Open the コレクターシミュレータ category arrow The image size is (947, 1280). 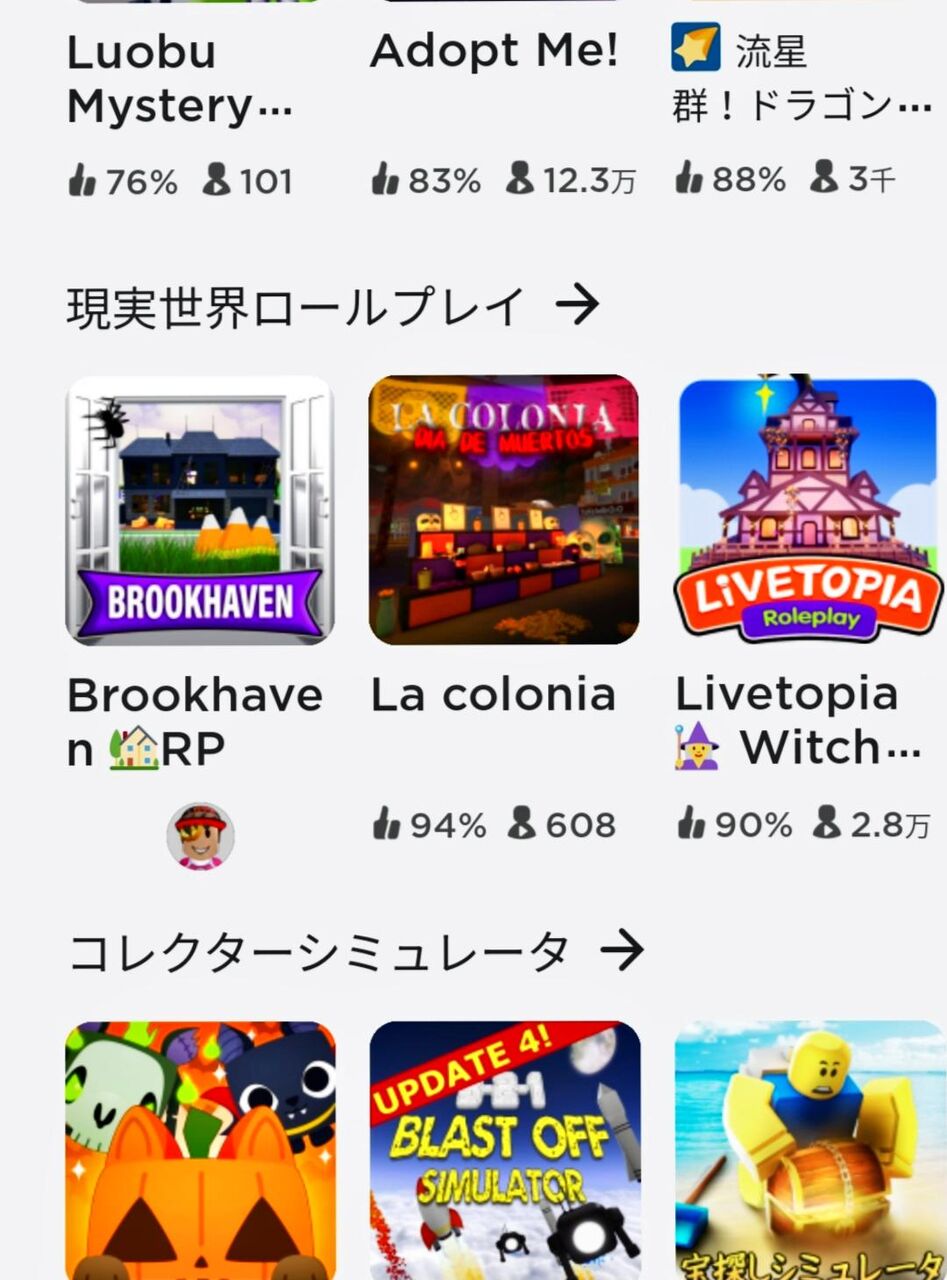(622, 951)
